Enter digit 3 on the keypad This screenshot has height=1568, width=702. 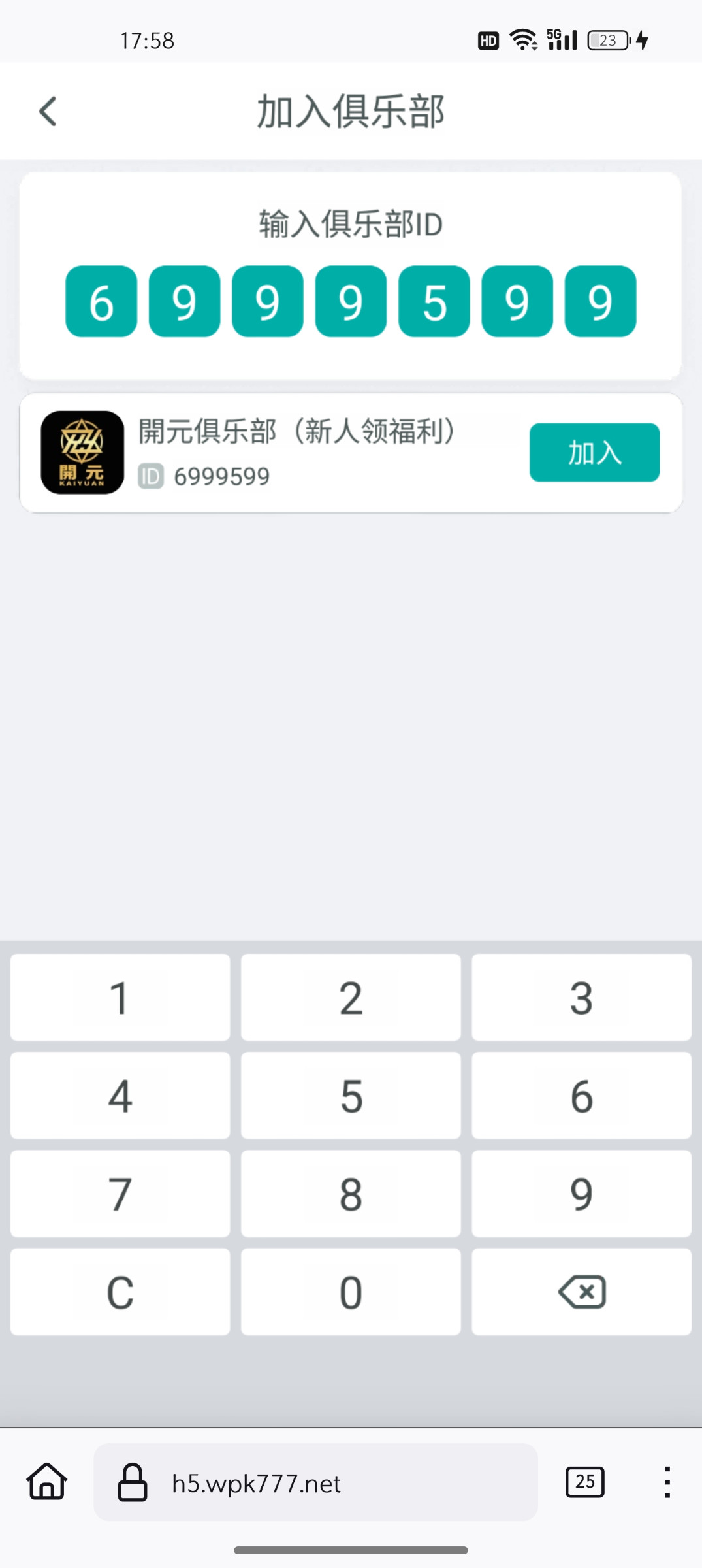581,997
